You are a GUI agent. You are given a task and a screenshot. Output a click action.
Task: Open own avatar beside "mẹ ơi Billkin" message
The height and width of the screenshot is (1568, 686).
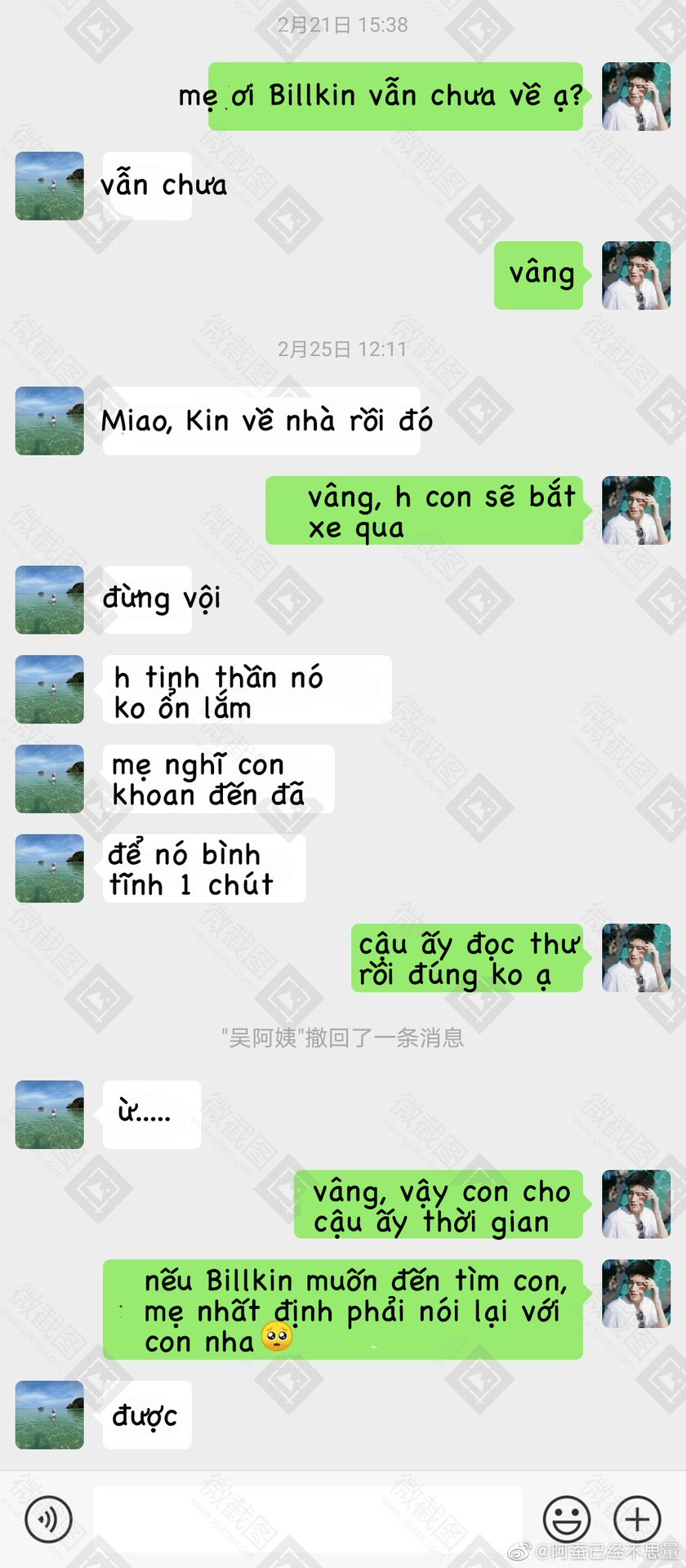[x=636, y=96]
